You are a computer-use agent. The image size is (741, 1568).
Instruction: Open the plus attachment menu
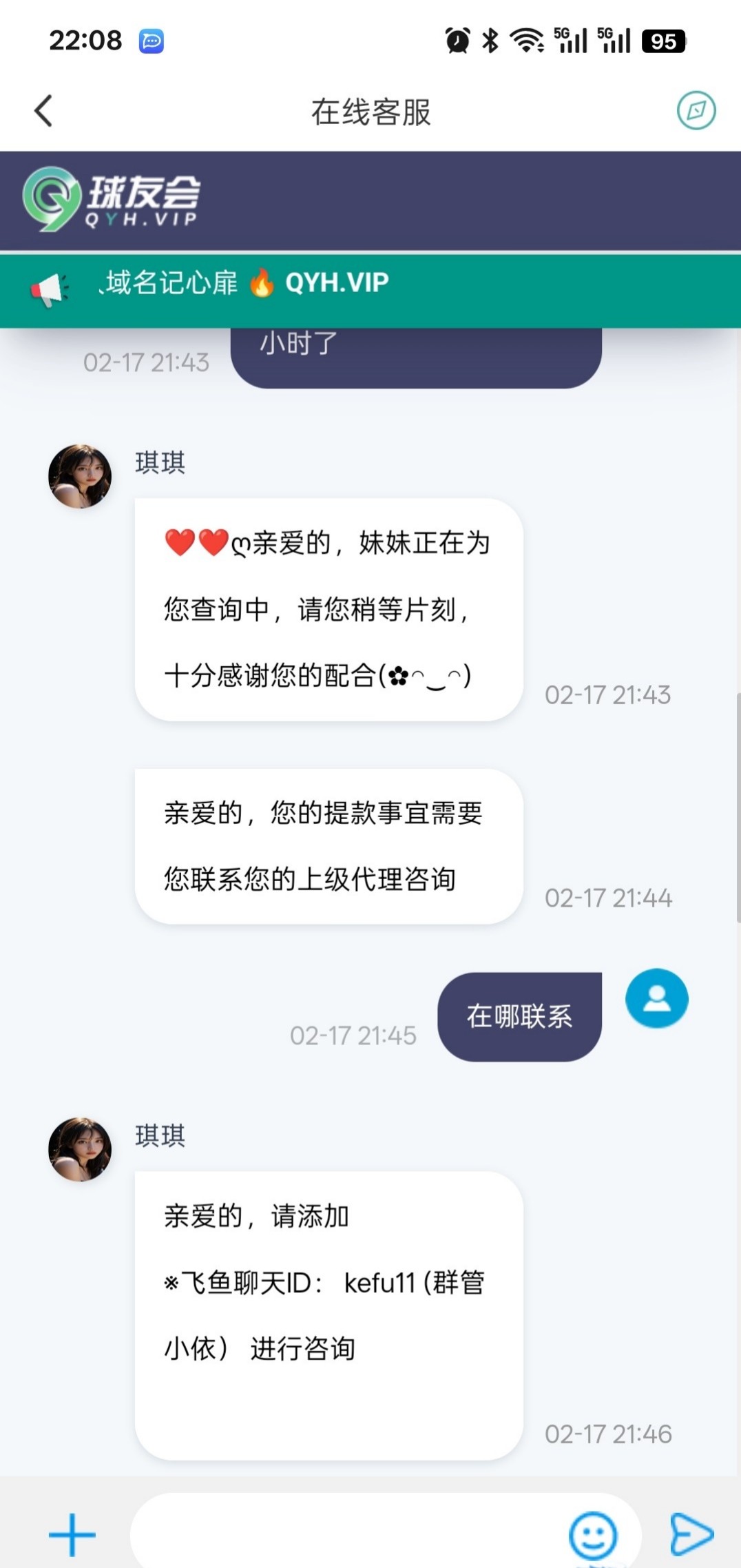[72, 1534]
